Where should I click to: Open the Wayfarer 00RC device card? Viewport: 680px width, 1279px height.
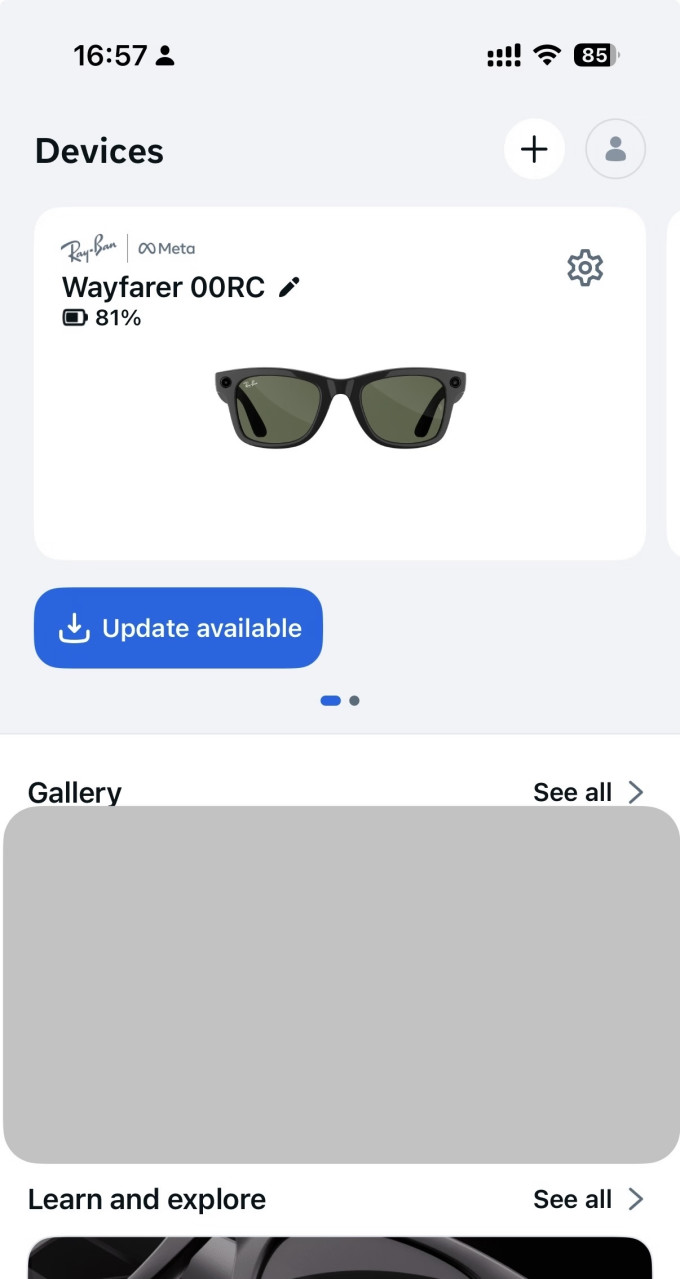[340, 384]
